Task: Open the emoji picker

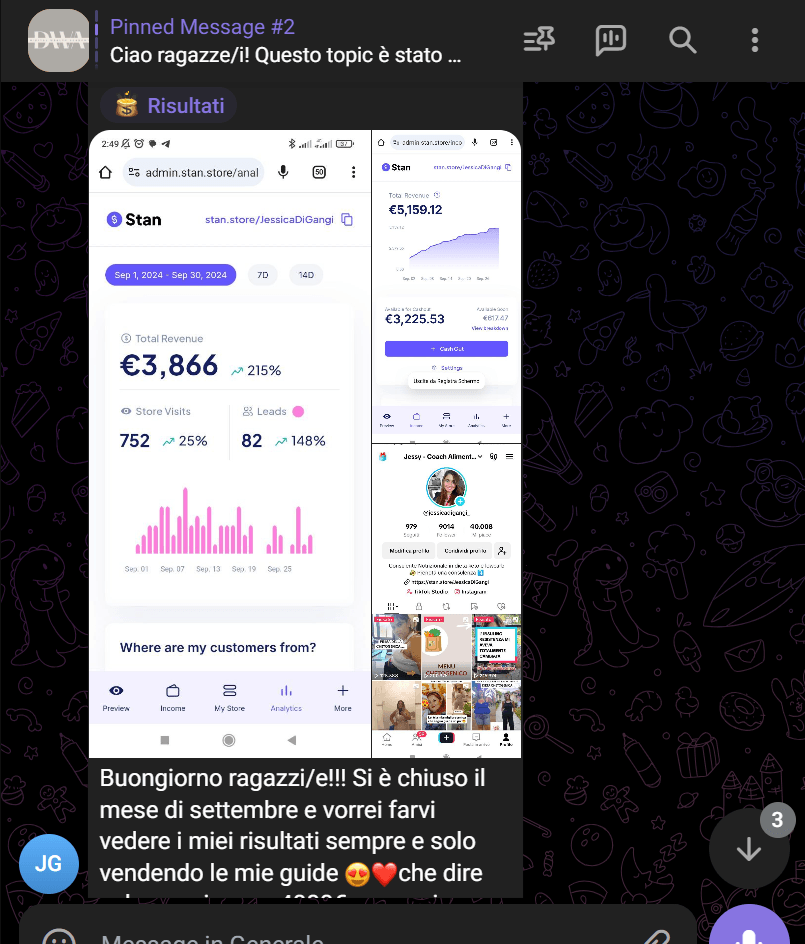Action: (58, 936)
